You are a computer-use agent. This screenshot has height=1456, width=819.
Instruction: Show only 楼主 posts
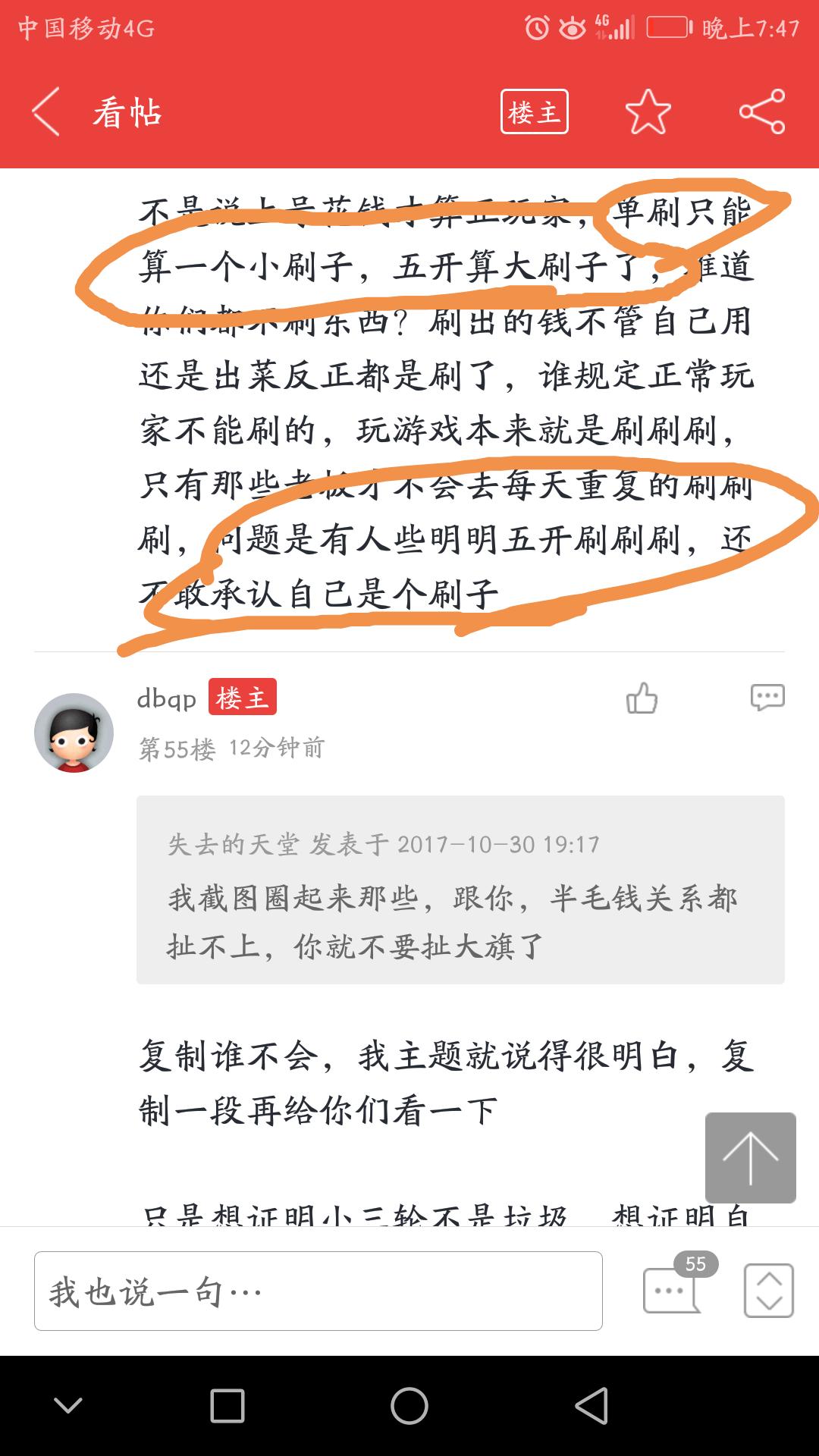(x=534, y=112)
